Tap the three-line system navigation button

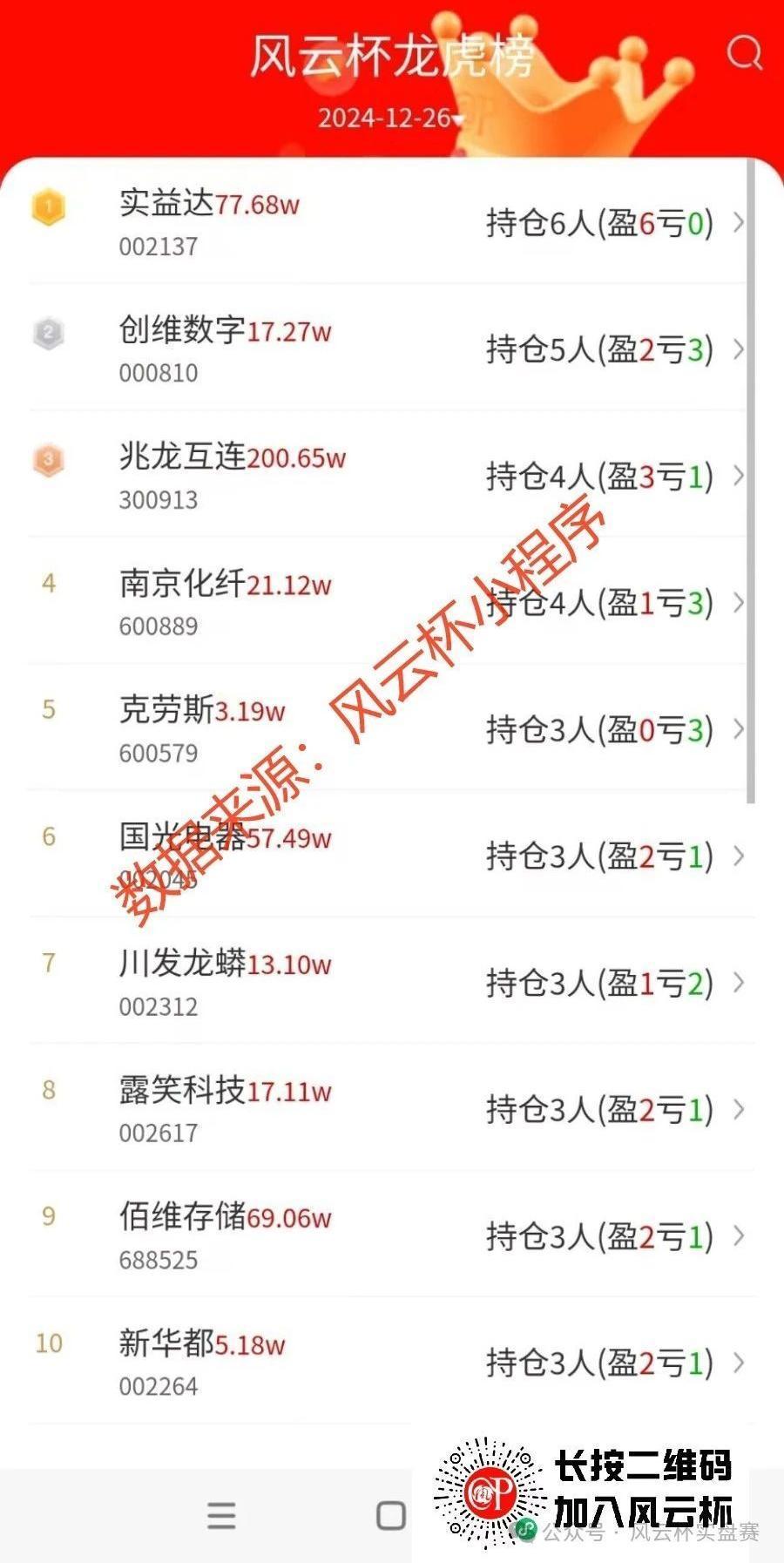[221, 1516]
